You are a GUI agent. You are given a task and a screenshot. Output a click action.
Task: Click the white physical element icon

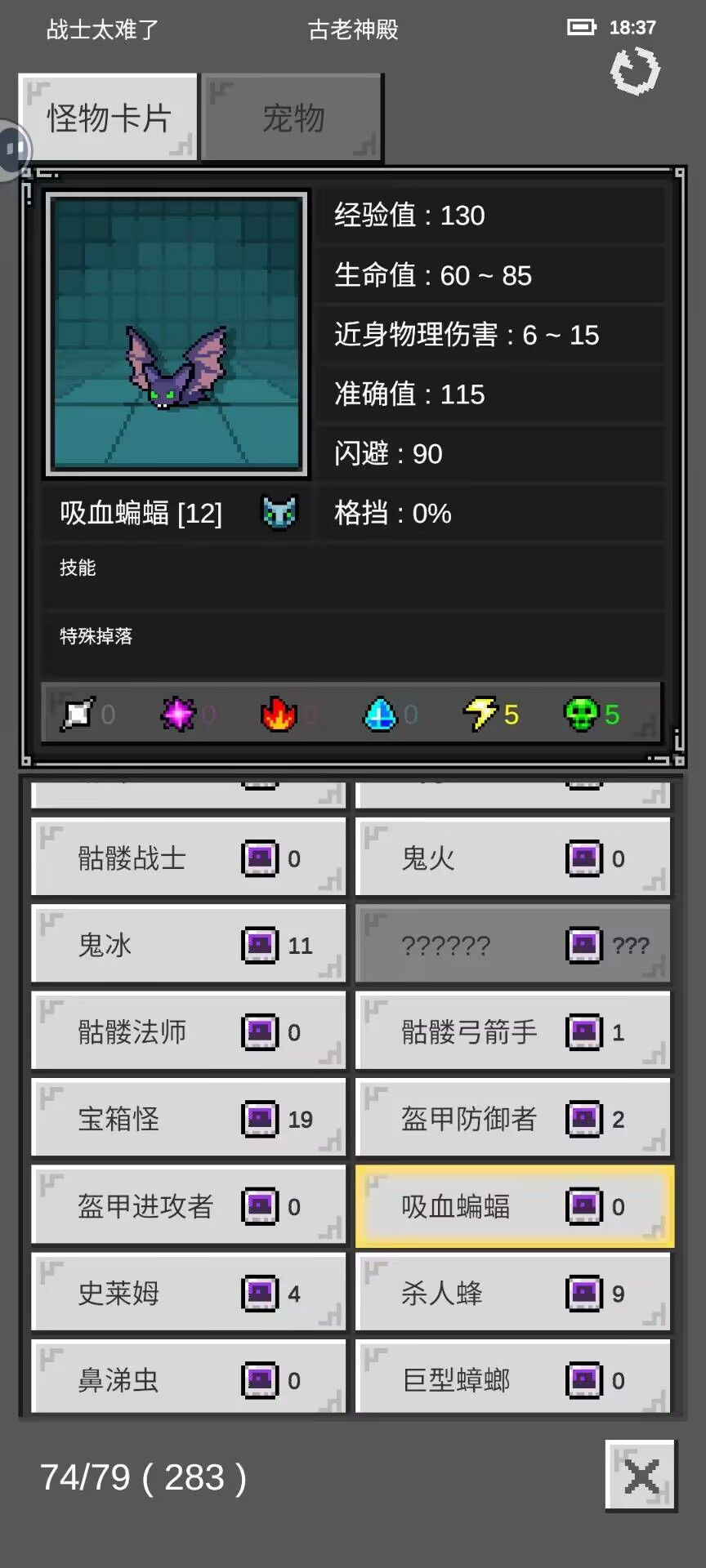tap(78, 713)
